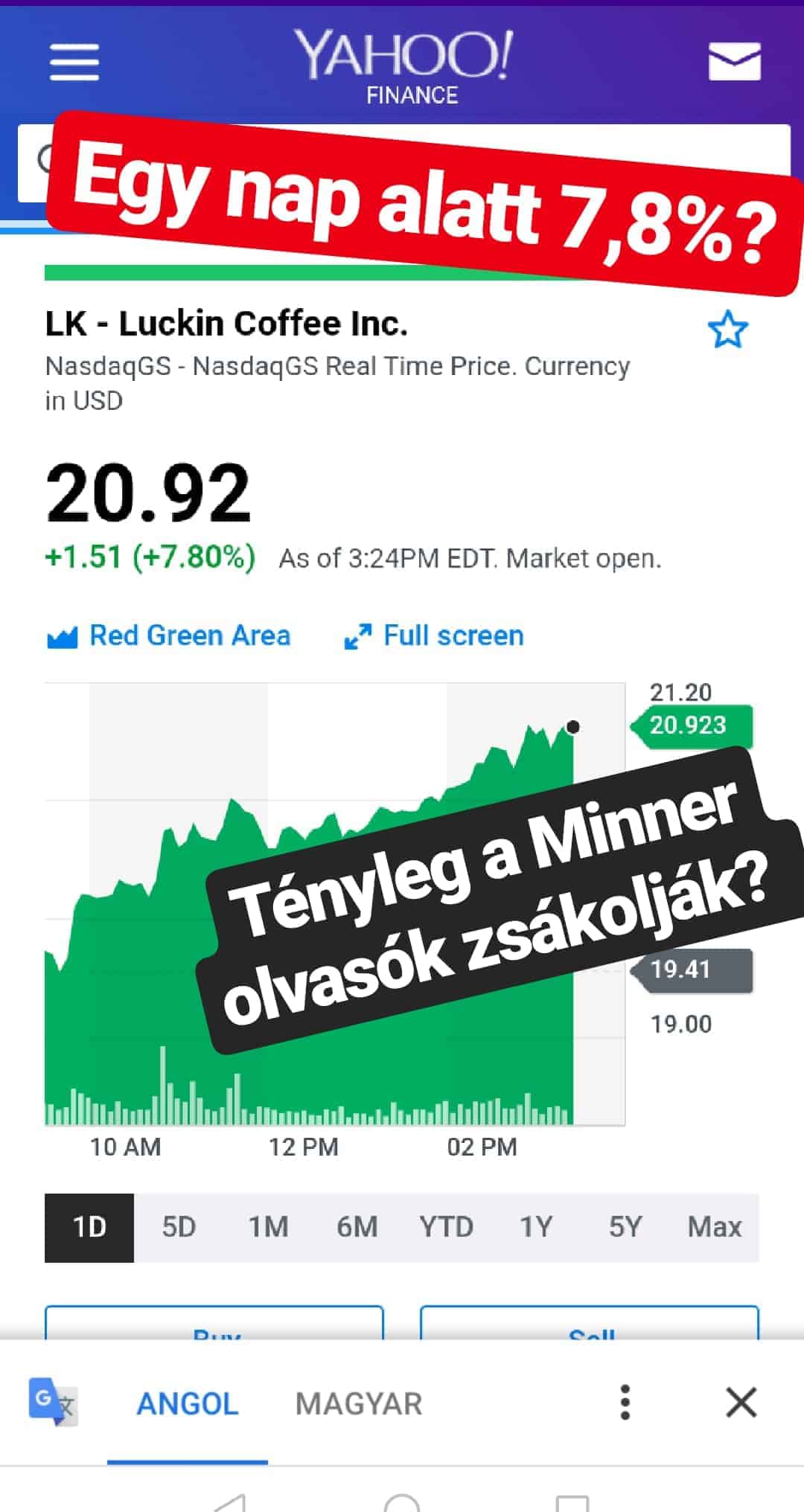
Task: Dismiss the Google Translate bar
Action: point(741,1403)
